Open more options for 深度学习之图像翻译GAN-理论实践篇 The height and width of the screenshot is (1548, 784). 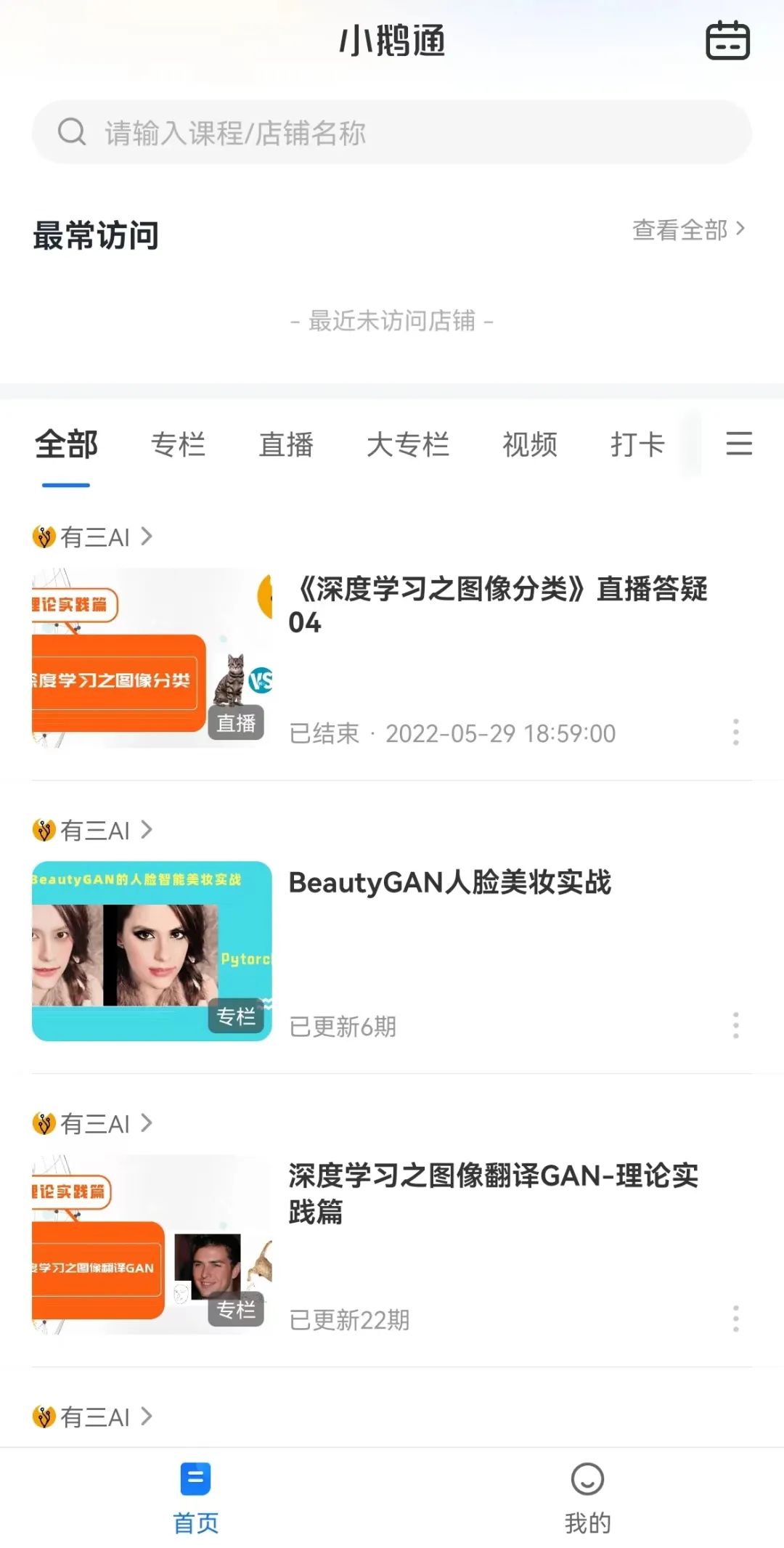click(735, 1319)
